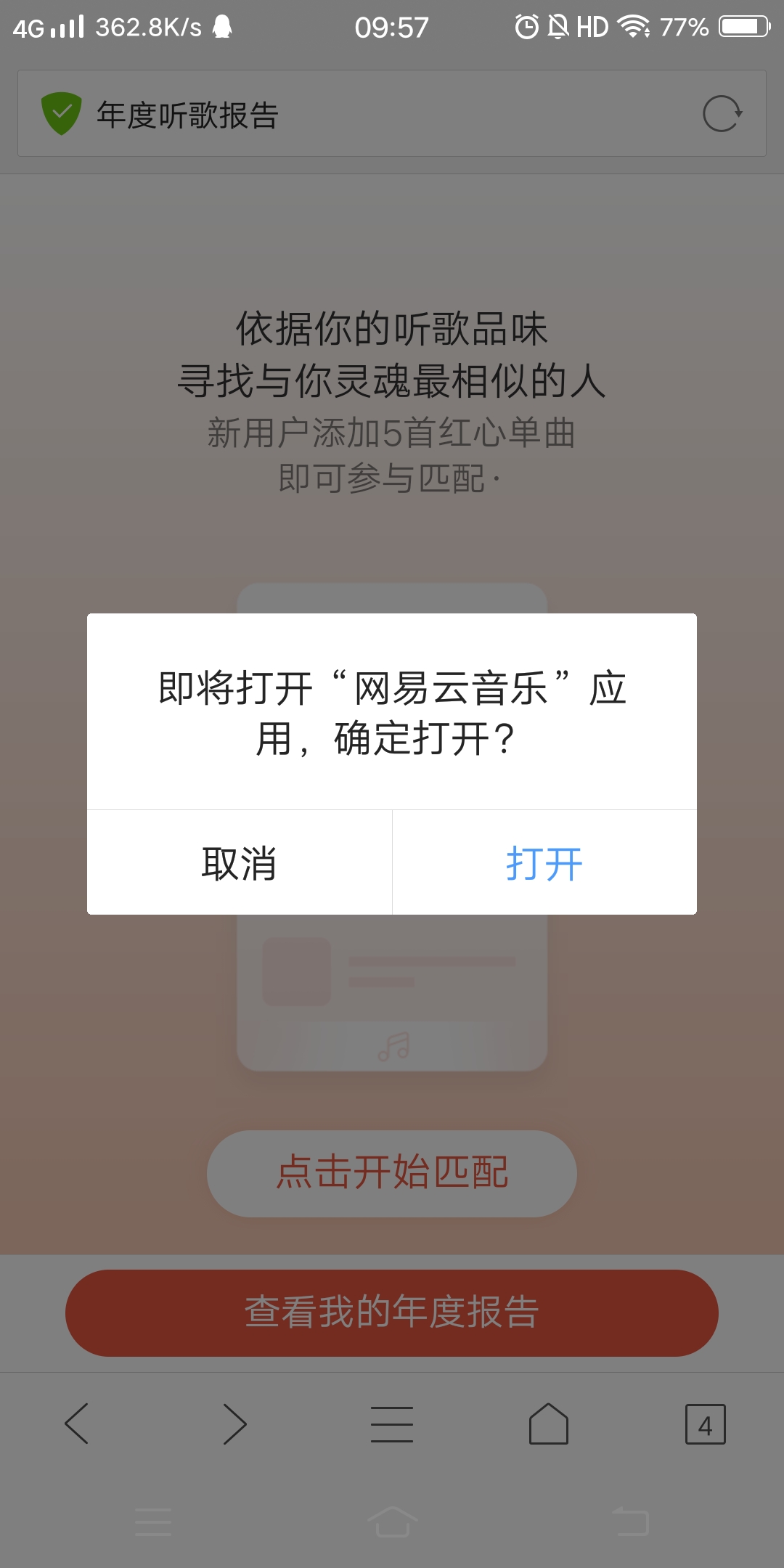Viewport: 784px width, 1568px height.
Task: Open the browser menu
Action: (x=392, y=1424)
